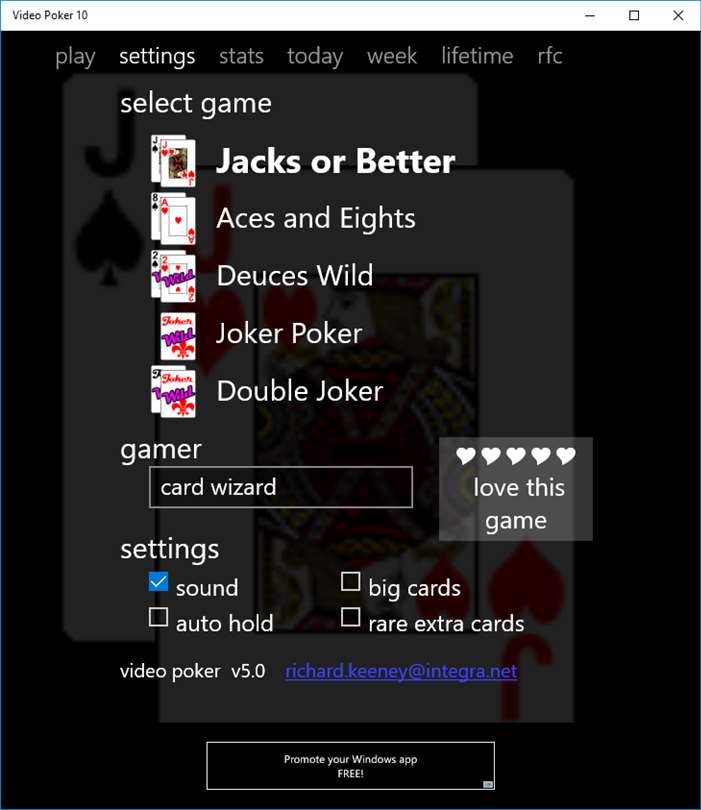The width and height of the screenshot is (701, 810).
Task: Enable the big cards checkbox
Action: click(351, 582)
